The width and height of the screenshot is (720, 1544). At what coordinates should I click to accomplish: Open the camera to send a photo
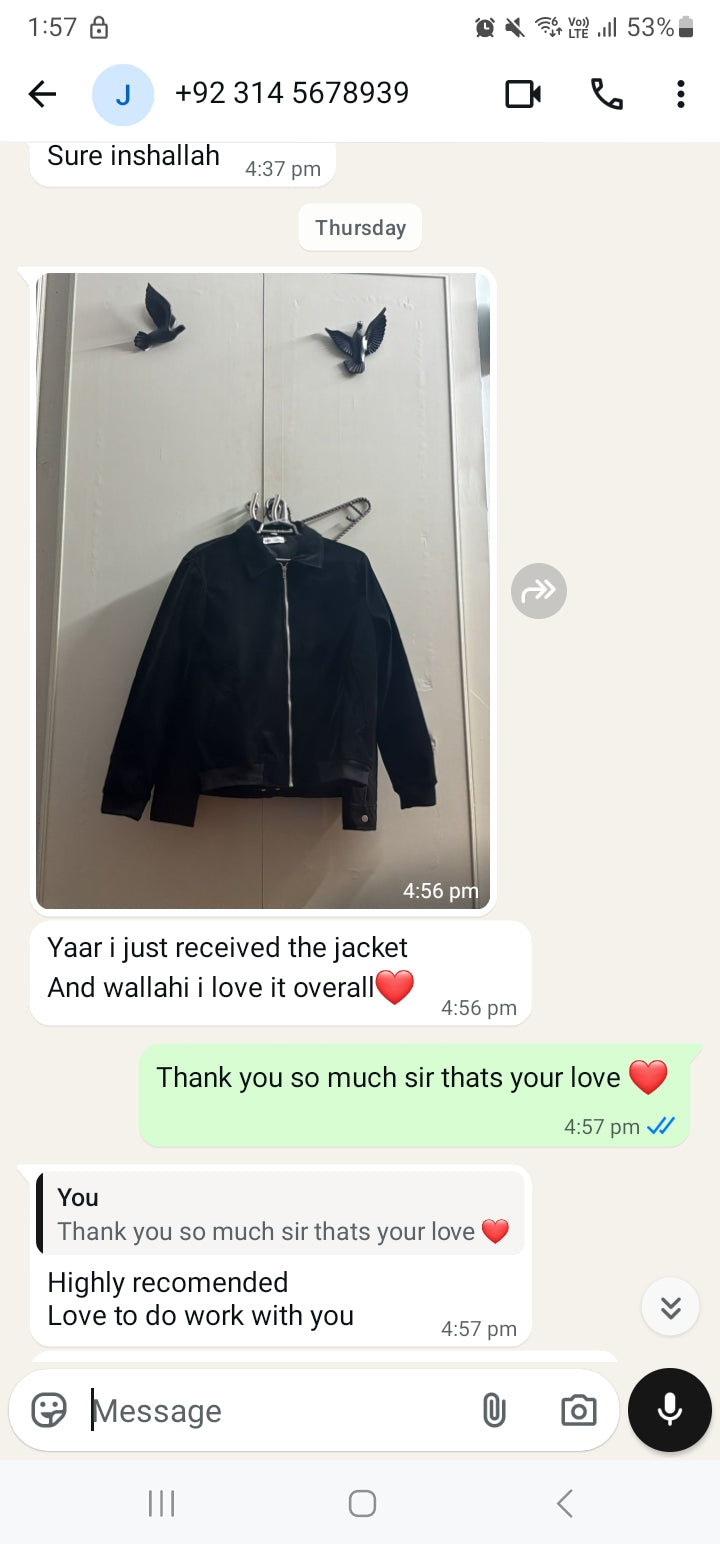[578, 1410]
